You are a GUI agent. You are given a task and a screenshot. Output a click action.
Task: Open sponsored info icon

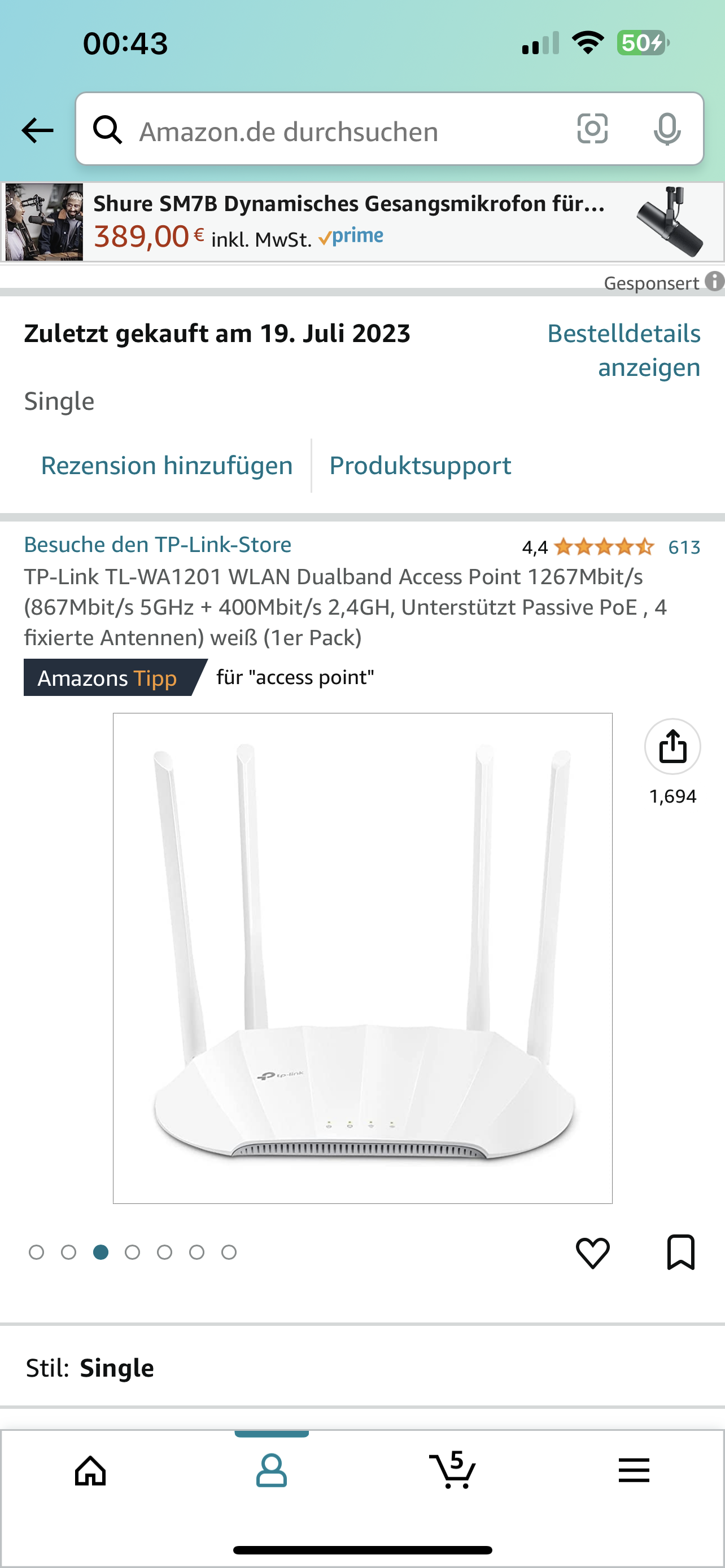click(x=714, y=281)
